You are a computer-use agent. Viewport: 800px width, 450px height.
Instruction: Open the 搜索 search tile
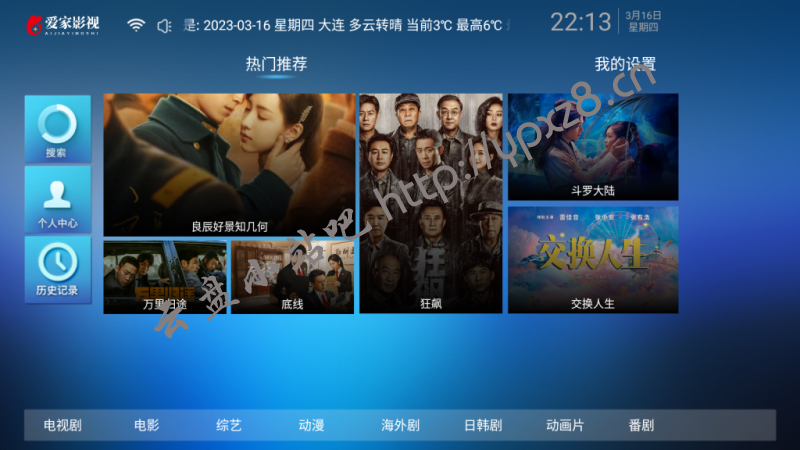[x=57, y=129]
